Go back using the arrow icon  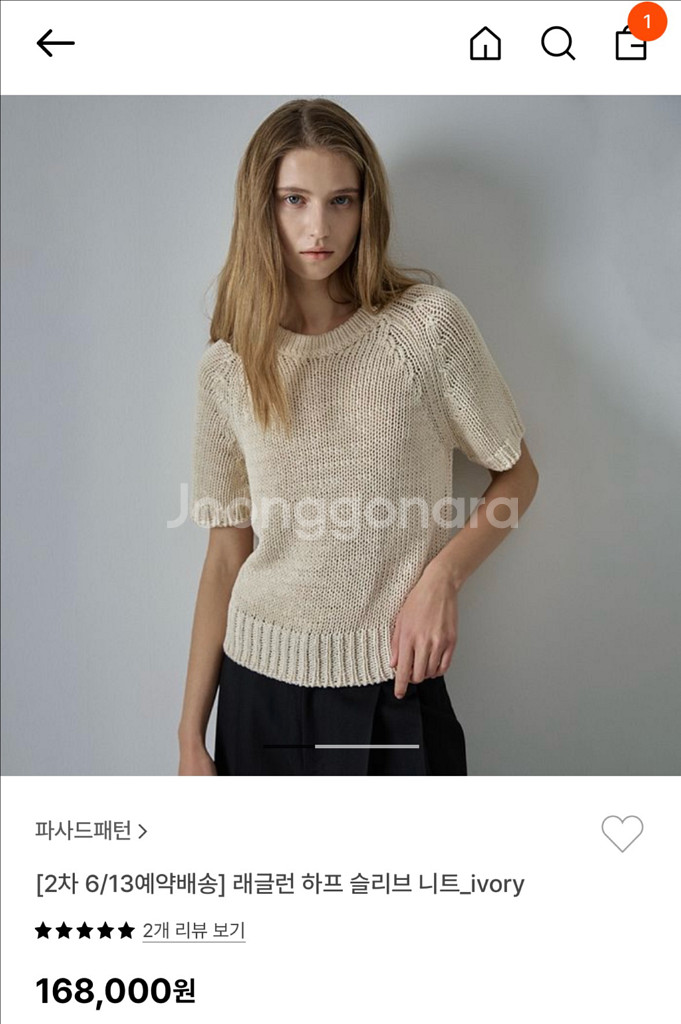(x=55, y=43)
